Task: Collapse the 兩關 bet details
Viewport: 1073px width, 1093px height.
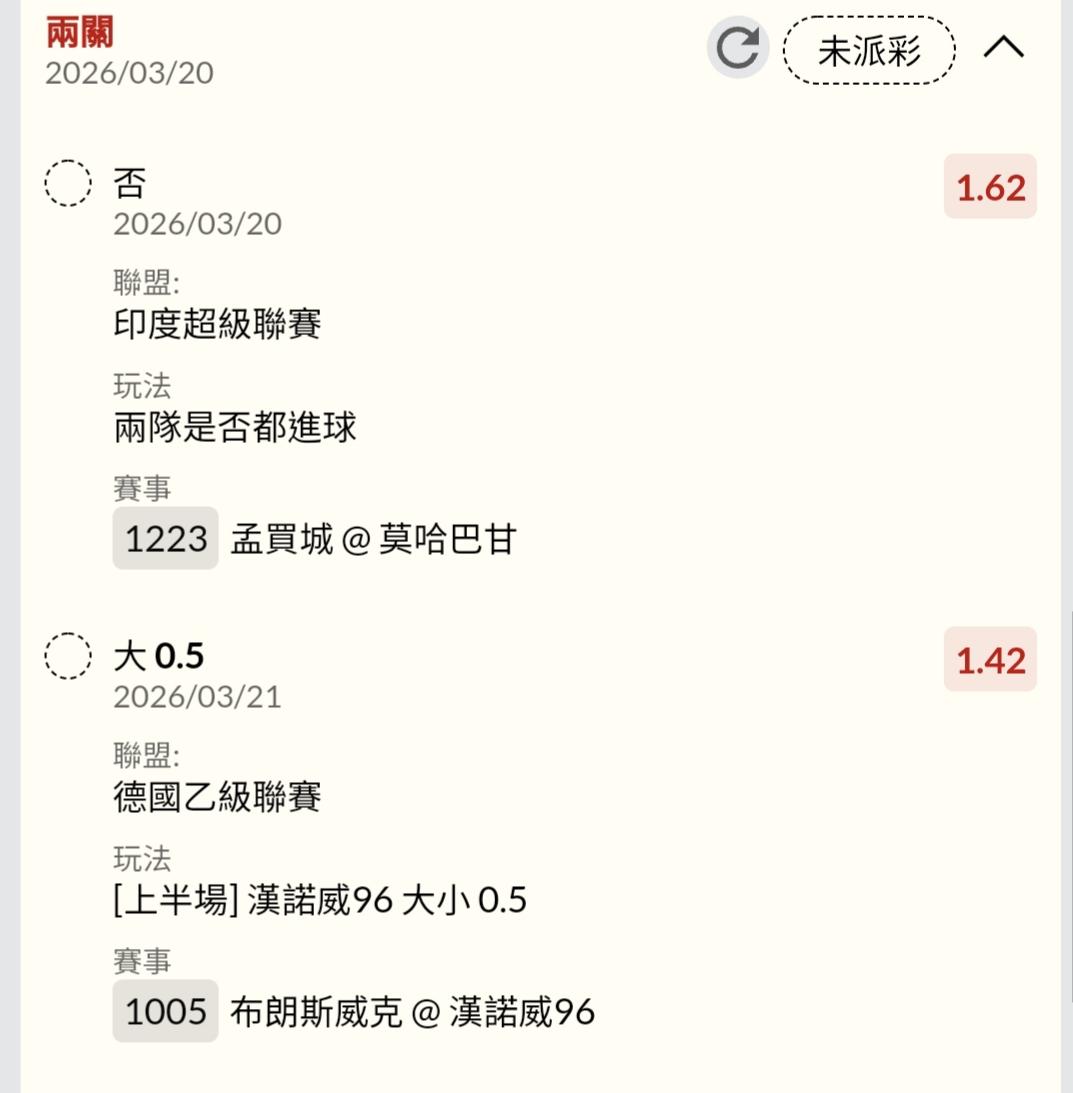Action: click(x=1004, y=48)
